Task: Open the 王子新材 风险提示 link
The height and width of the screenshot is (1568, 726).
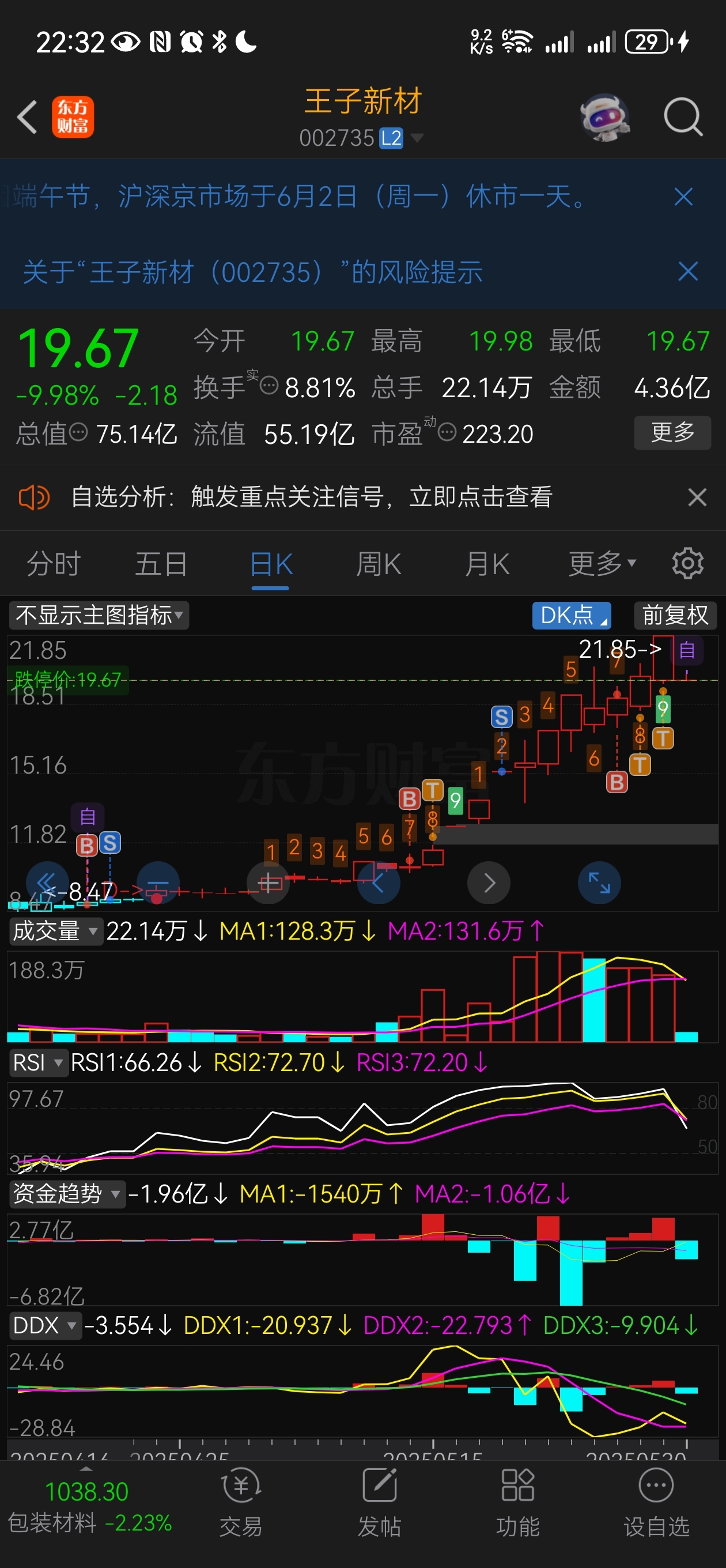Action: (252, 272)
